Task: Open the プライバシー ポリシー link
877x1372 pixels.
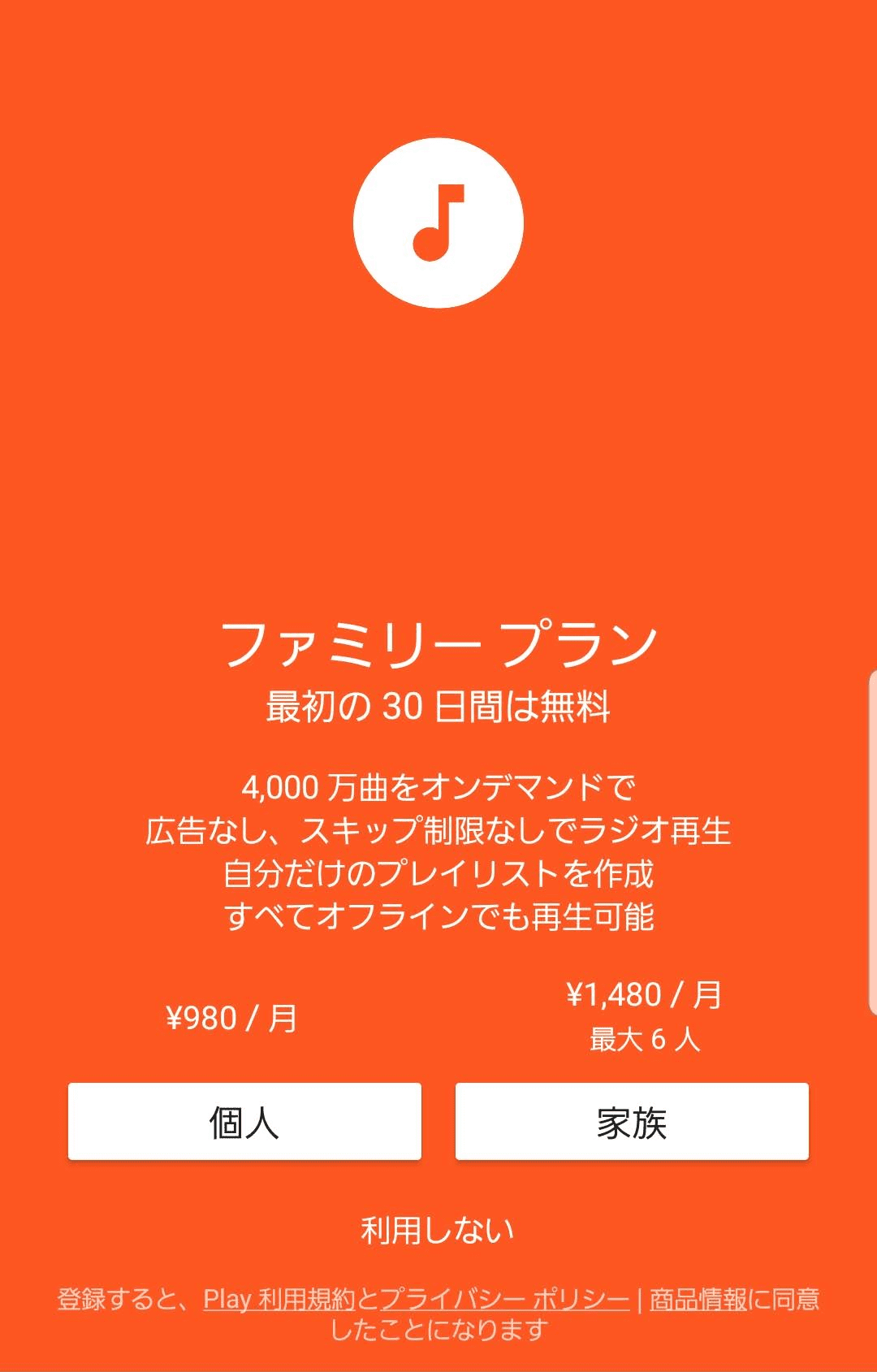Action: click(x=504, y=1299)
